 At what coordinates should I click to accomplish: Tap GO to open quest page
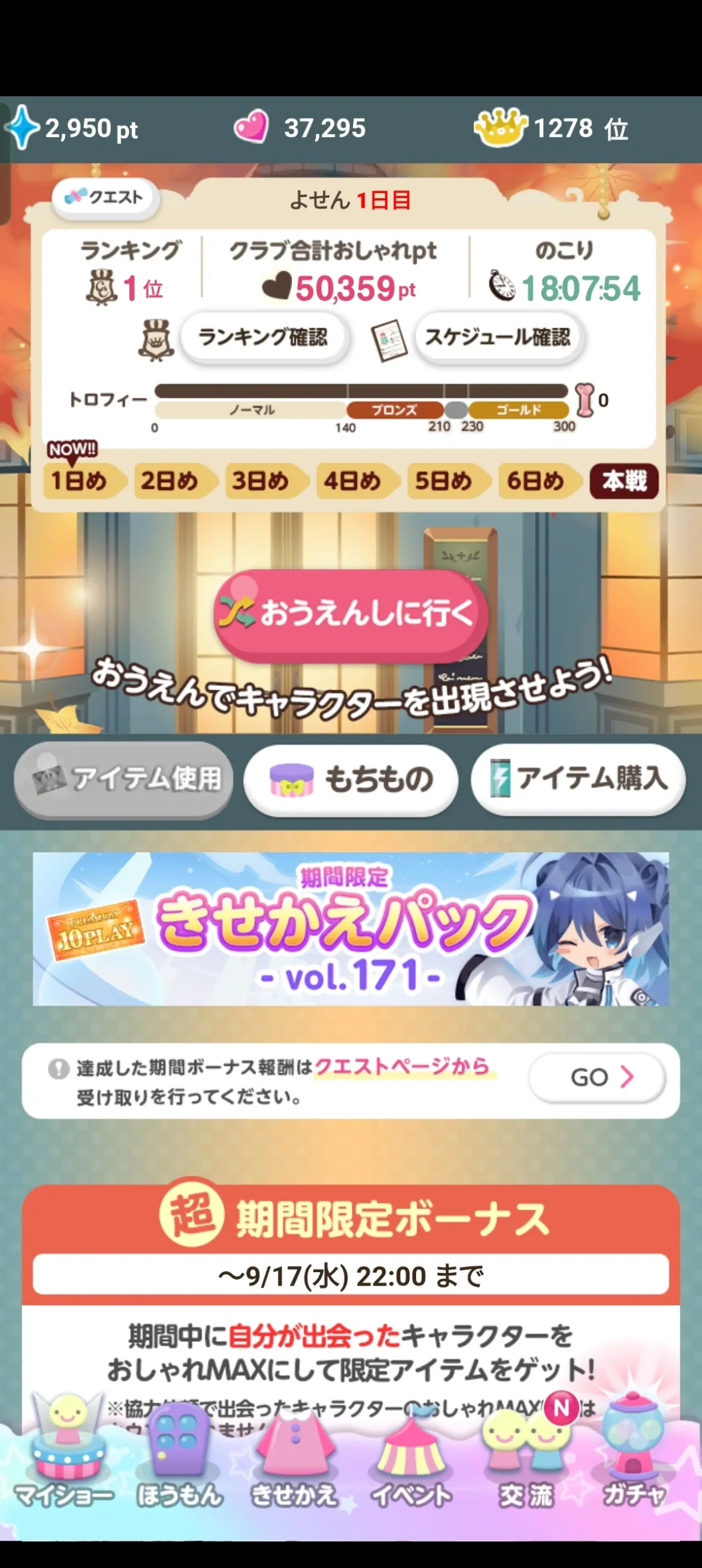(x=597, y=1077)
